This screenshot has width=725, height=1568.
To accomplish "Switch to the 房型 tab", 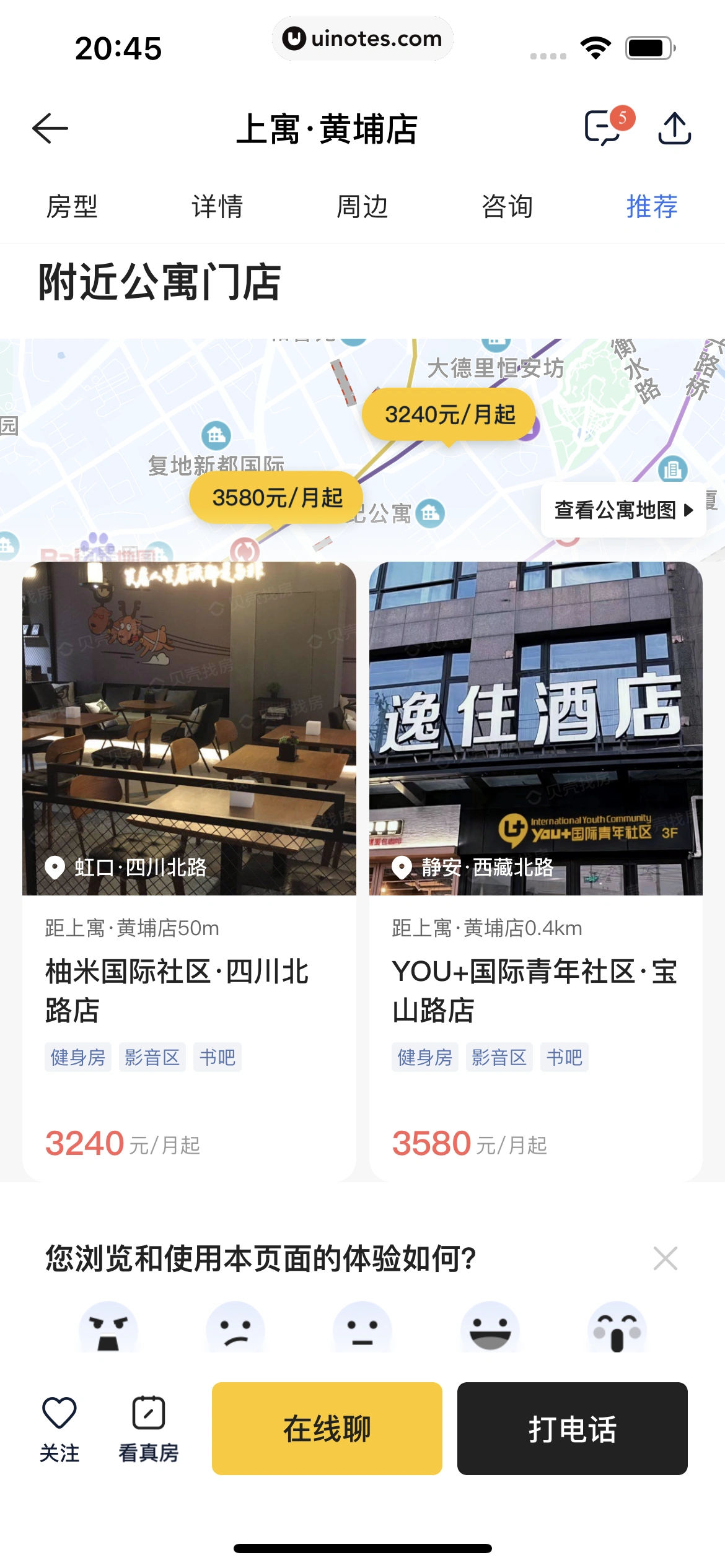I will tap(72, 206).
